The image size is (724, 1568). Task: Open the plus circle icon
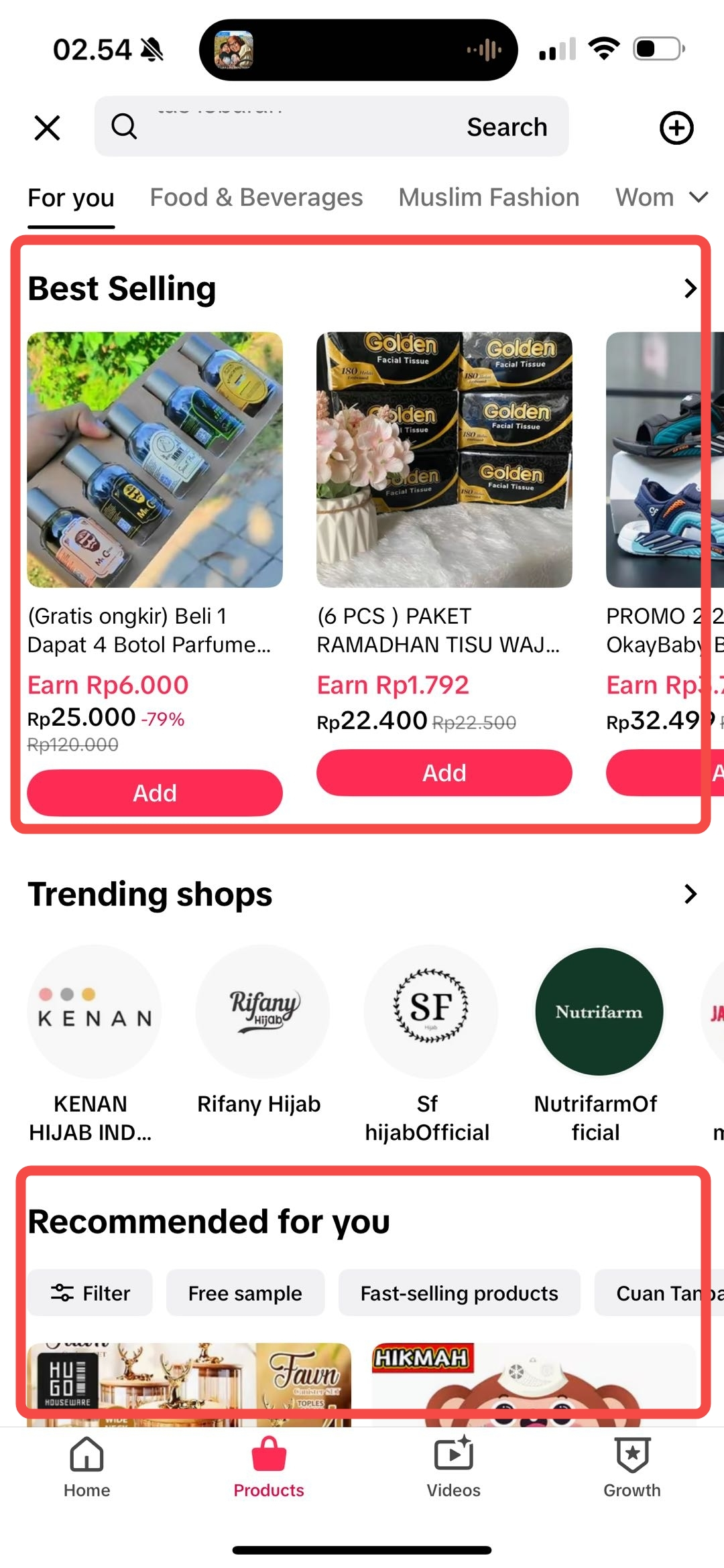(x=676, y=127)
